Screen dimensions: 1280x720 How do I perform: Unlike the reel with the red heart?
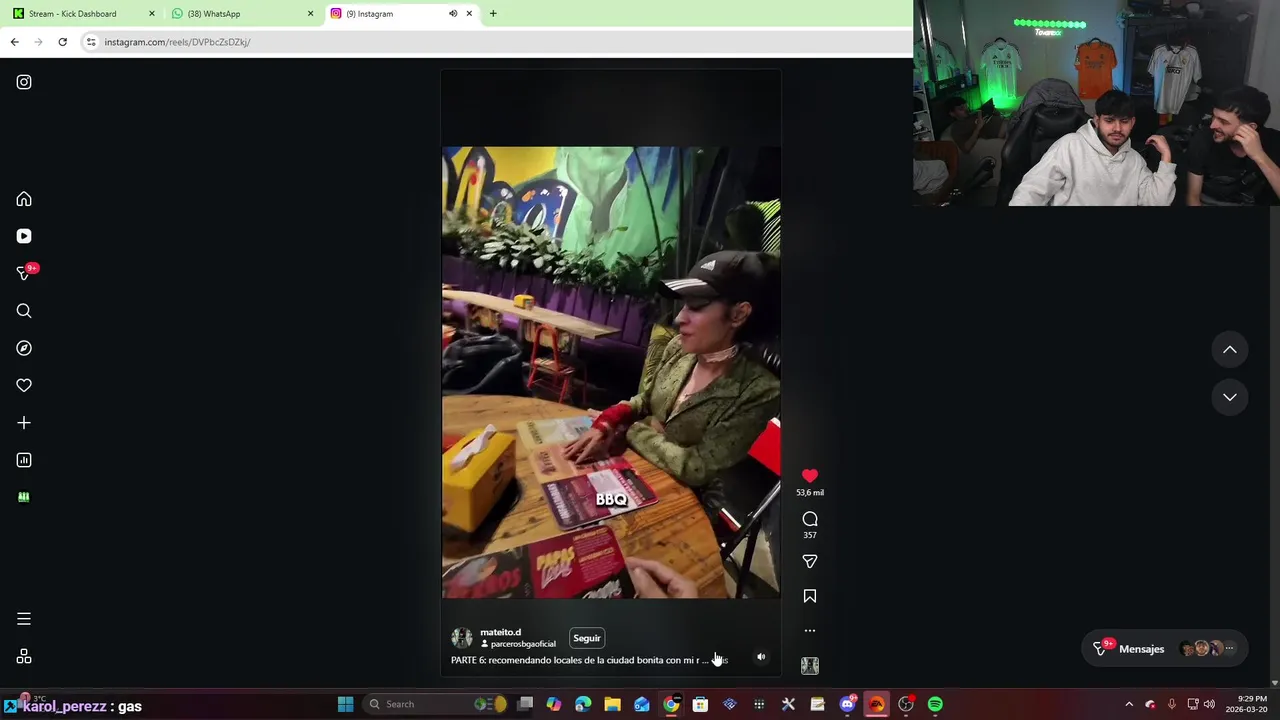[810, 476]
